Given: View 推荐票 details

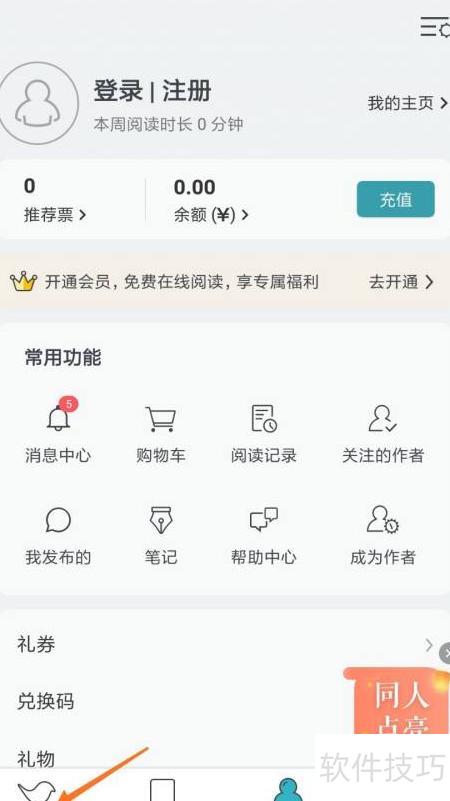Looking at the screenshot, I should 55,215.
